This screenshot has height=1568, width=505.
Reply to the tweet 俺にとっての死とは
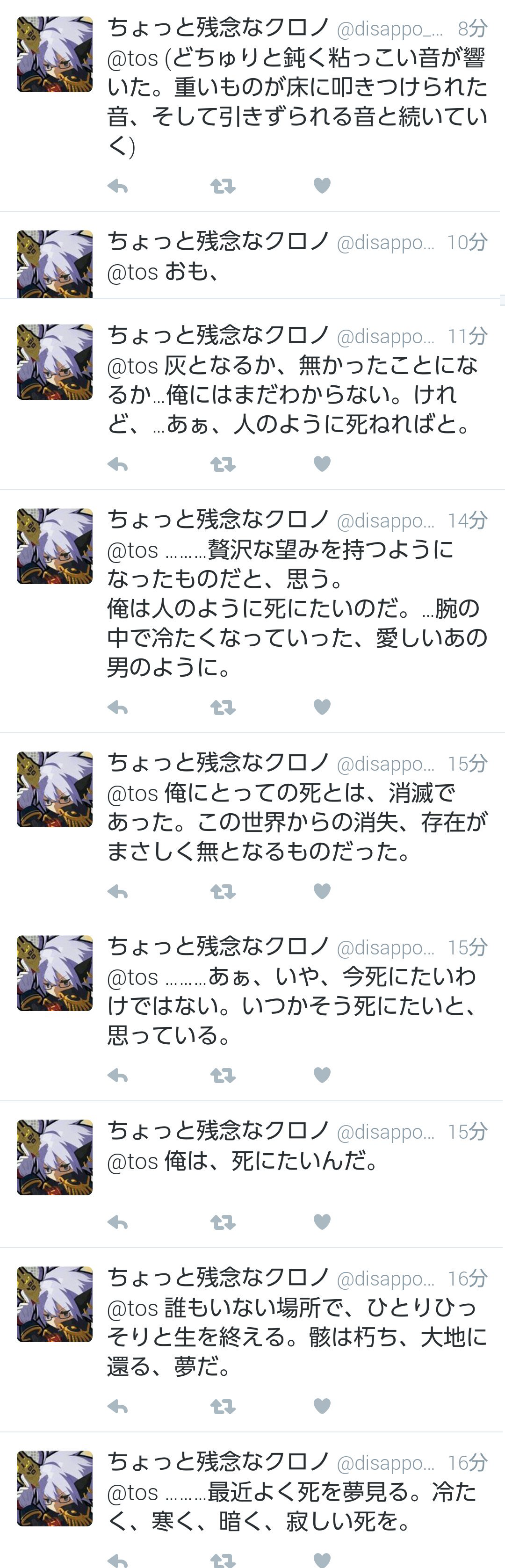pyautogui.click(x=117, y=892)
